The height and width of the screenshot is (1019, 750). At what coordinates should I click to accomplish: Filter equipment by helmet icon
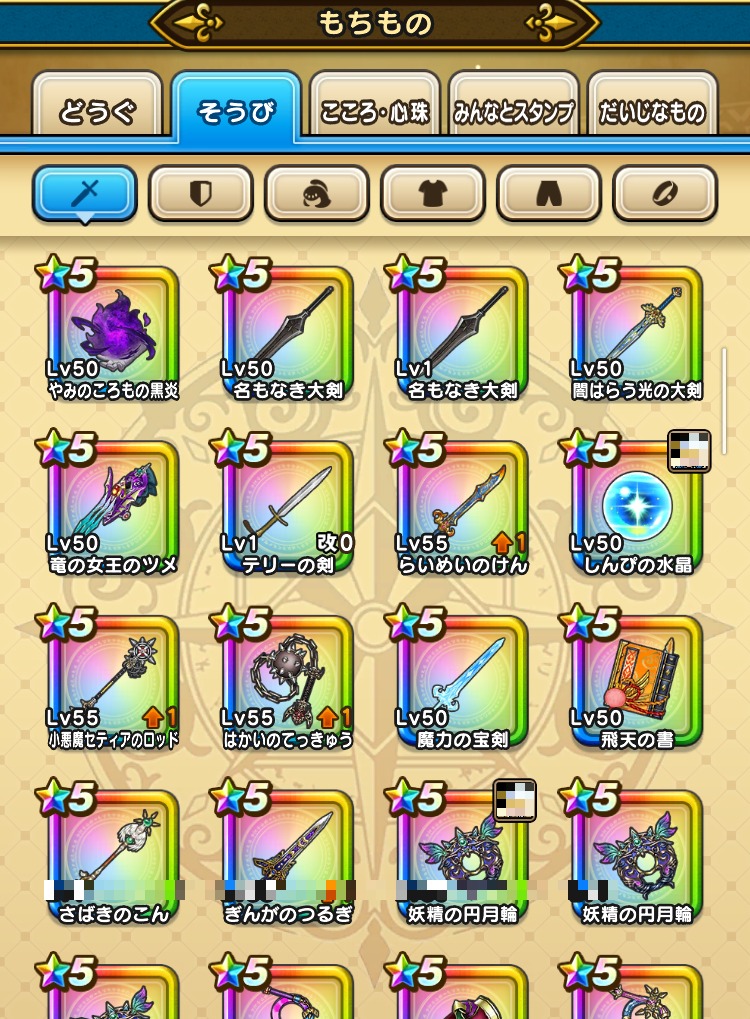coord(317,193)
